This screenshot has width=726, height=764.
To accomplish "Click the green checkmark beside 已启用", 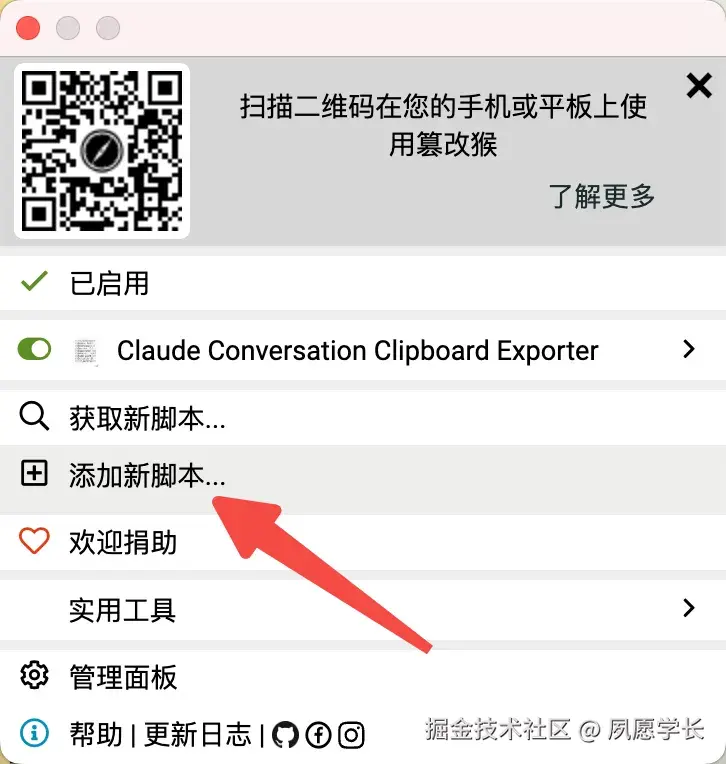I will click(x=33, y=283).
